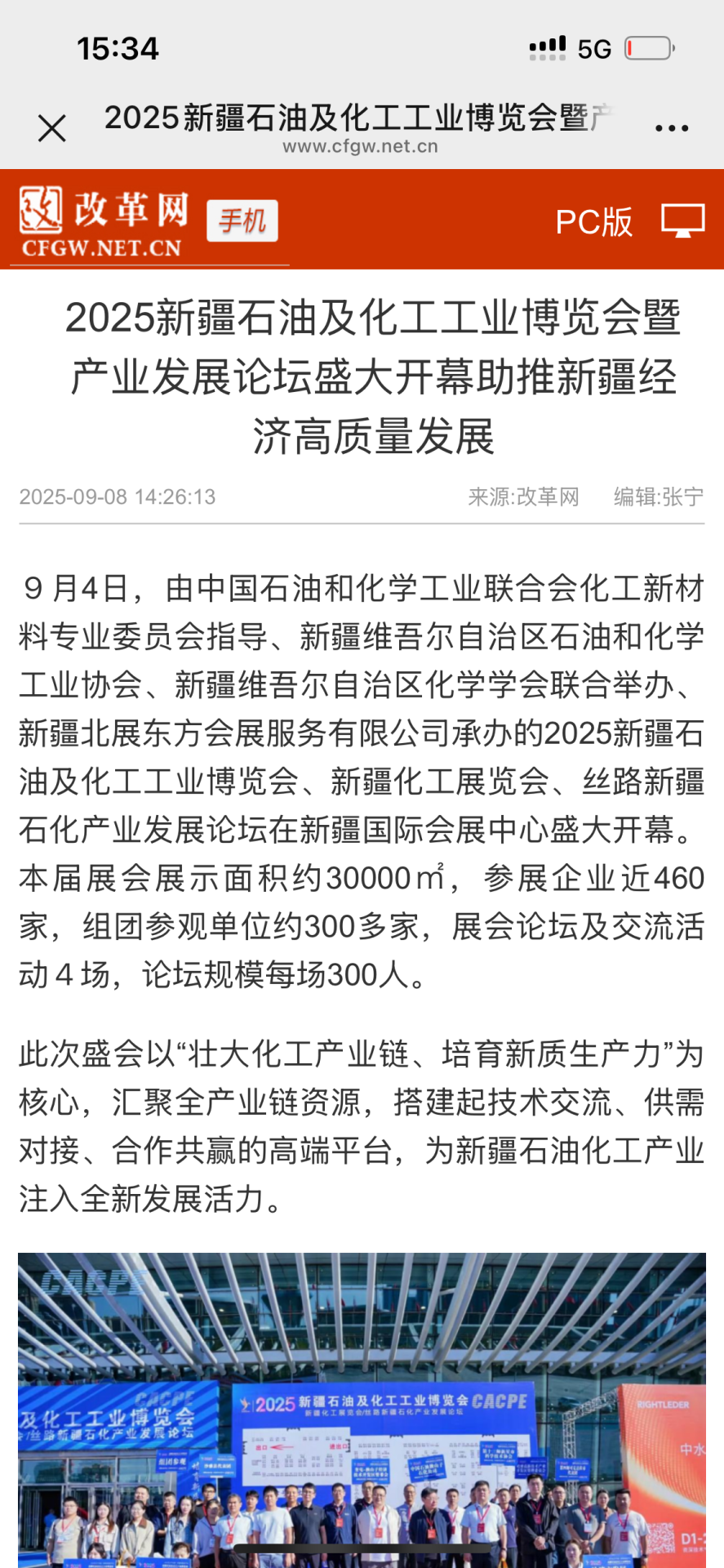Tap the 5G network indicator
The height and width of the screenshot is (1568, 724).
594,49
